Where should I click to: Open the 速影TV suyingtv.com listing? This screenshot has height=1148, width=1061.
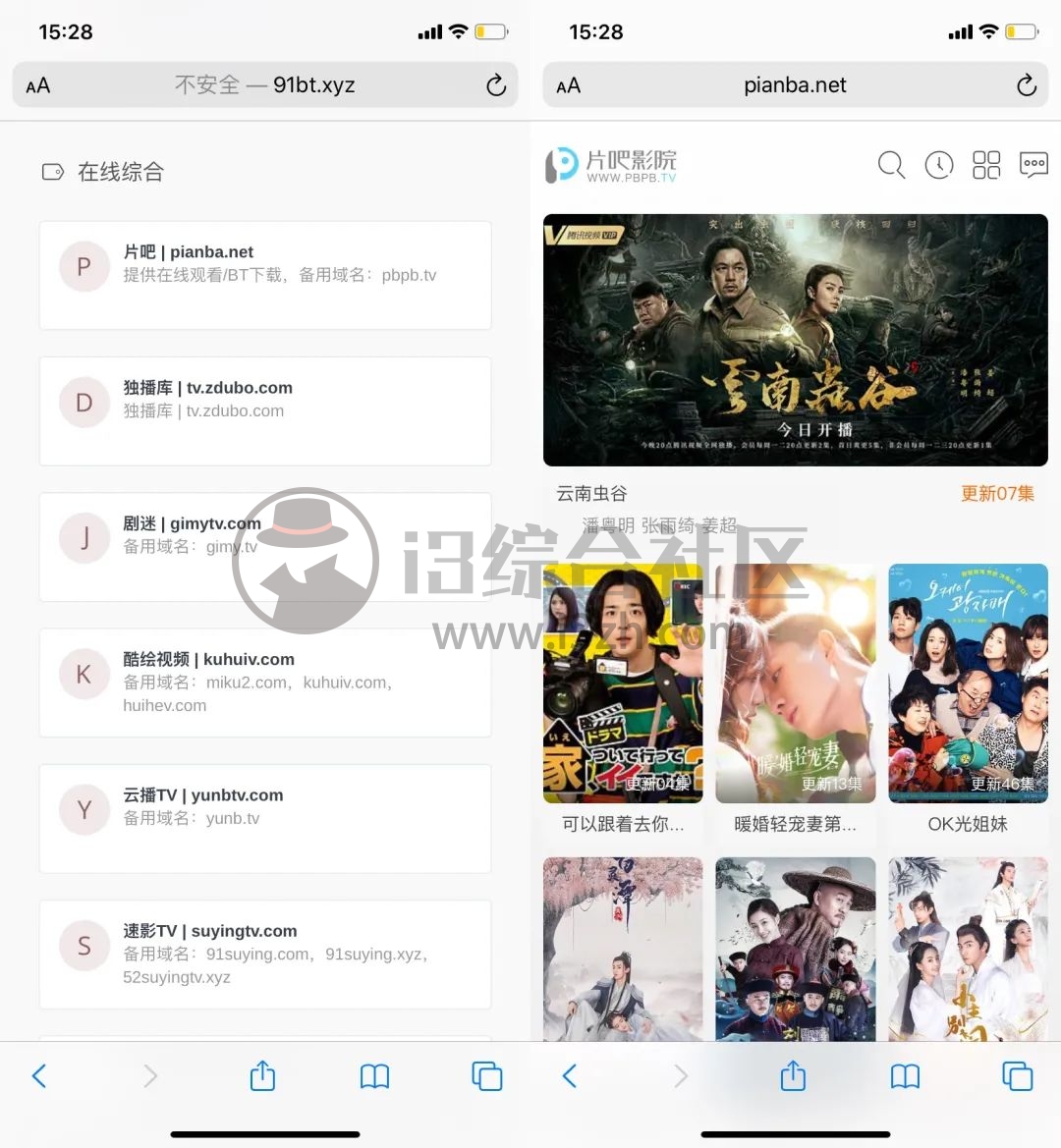pos(265,953)
